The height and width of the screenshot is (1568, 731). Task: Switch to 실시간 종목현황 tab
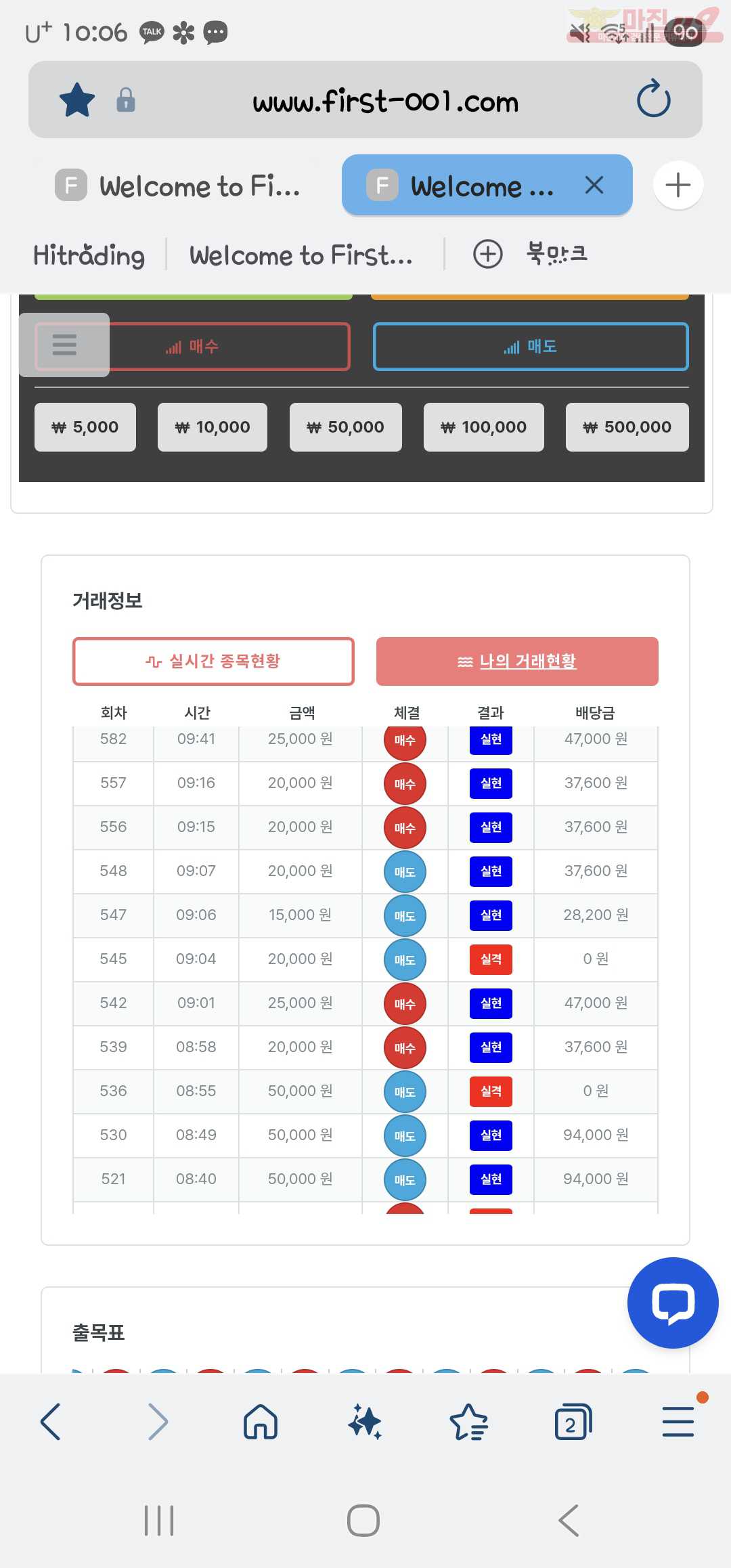click(x=213, y=661)
